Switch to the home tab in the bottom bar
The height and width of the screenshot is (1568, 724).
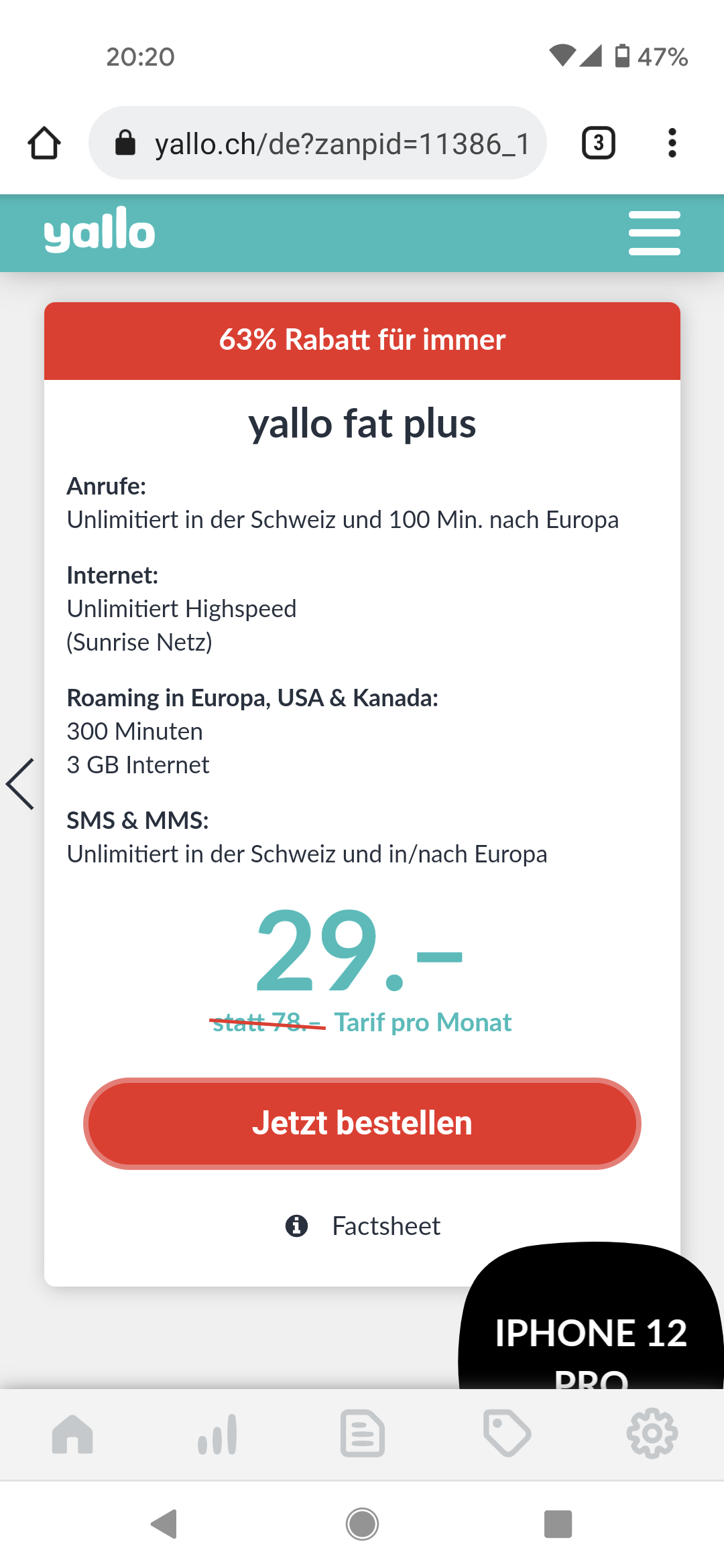click(72, 1434)
